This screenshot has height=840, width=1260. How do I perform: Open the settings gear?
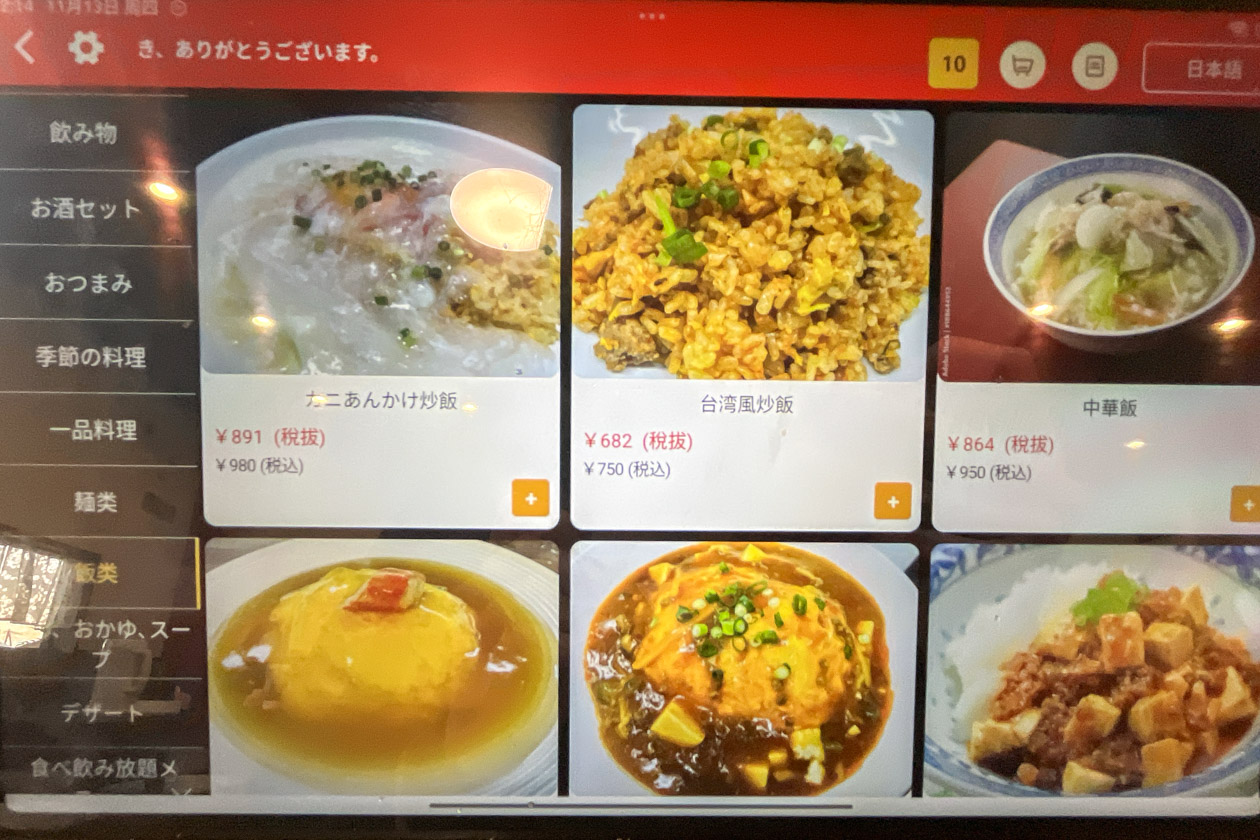coord(86,48)
